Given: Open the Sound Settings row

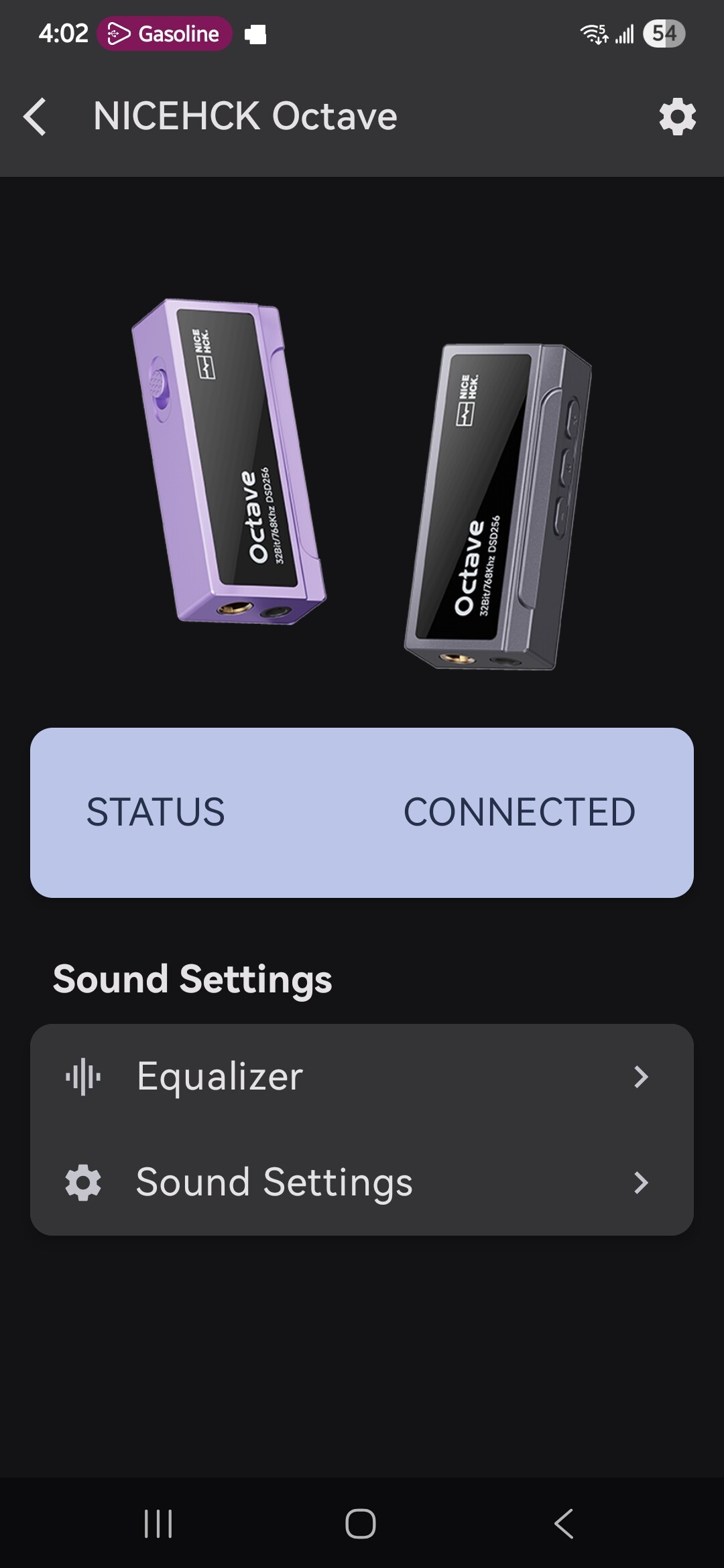Looking at the screenshot, I should [362, 1182].
